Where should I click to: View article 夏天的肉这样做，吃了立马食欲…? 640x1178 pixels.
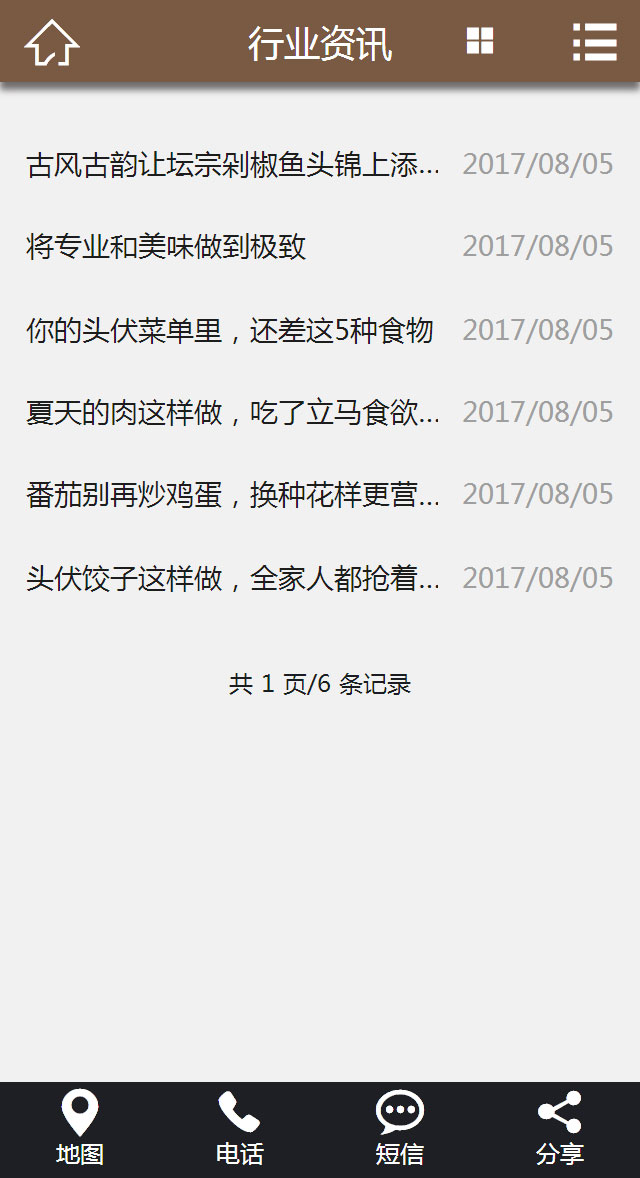point(233,412)
